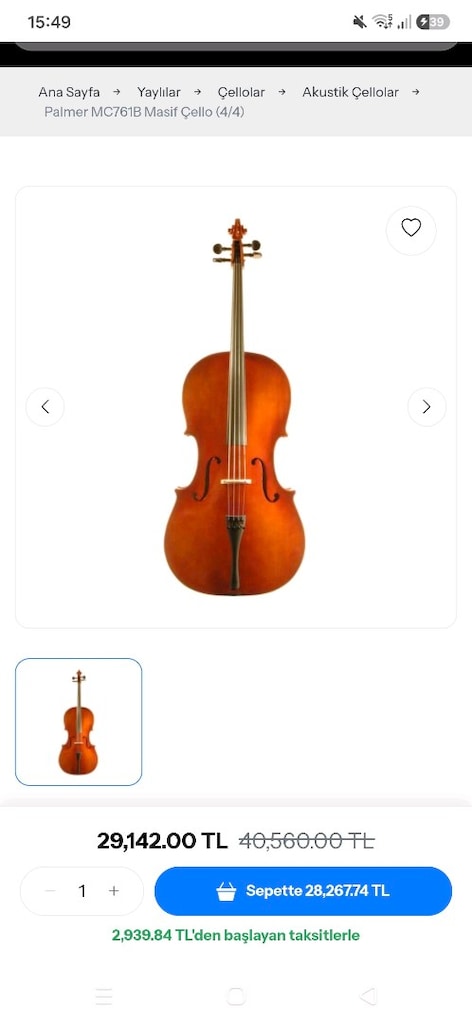This screenshot has width=472, height=1024.
Task: Go to the system home screen
Action: (236, 996)
